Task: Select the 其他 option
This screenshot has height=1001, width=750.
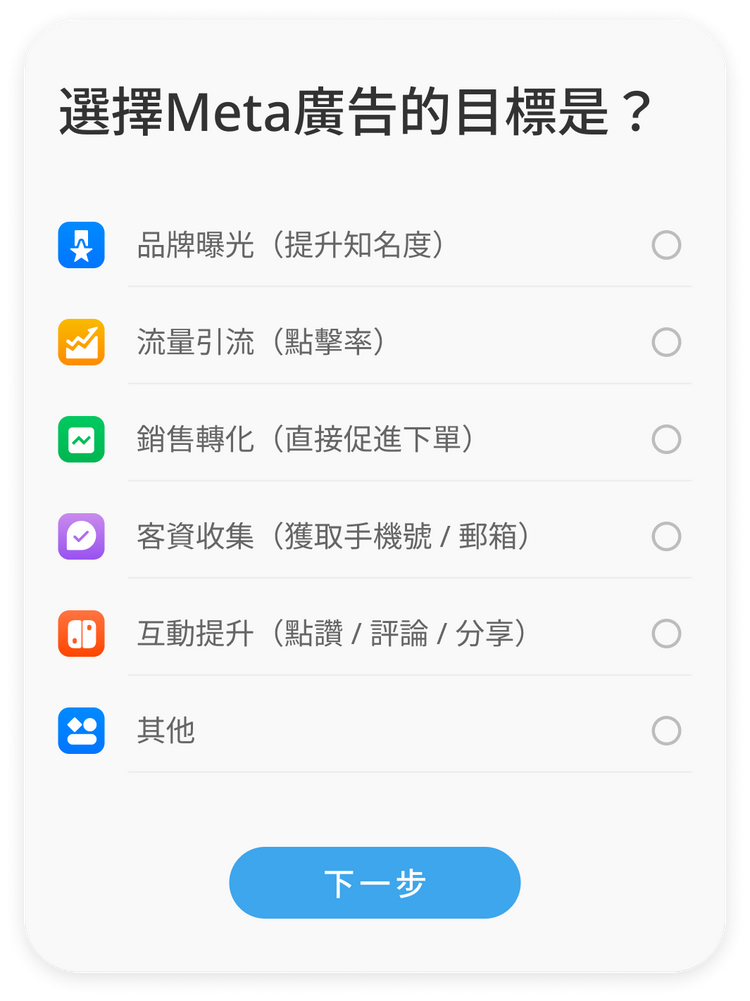Action: click(x=666, y=731)
